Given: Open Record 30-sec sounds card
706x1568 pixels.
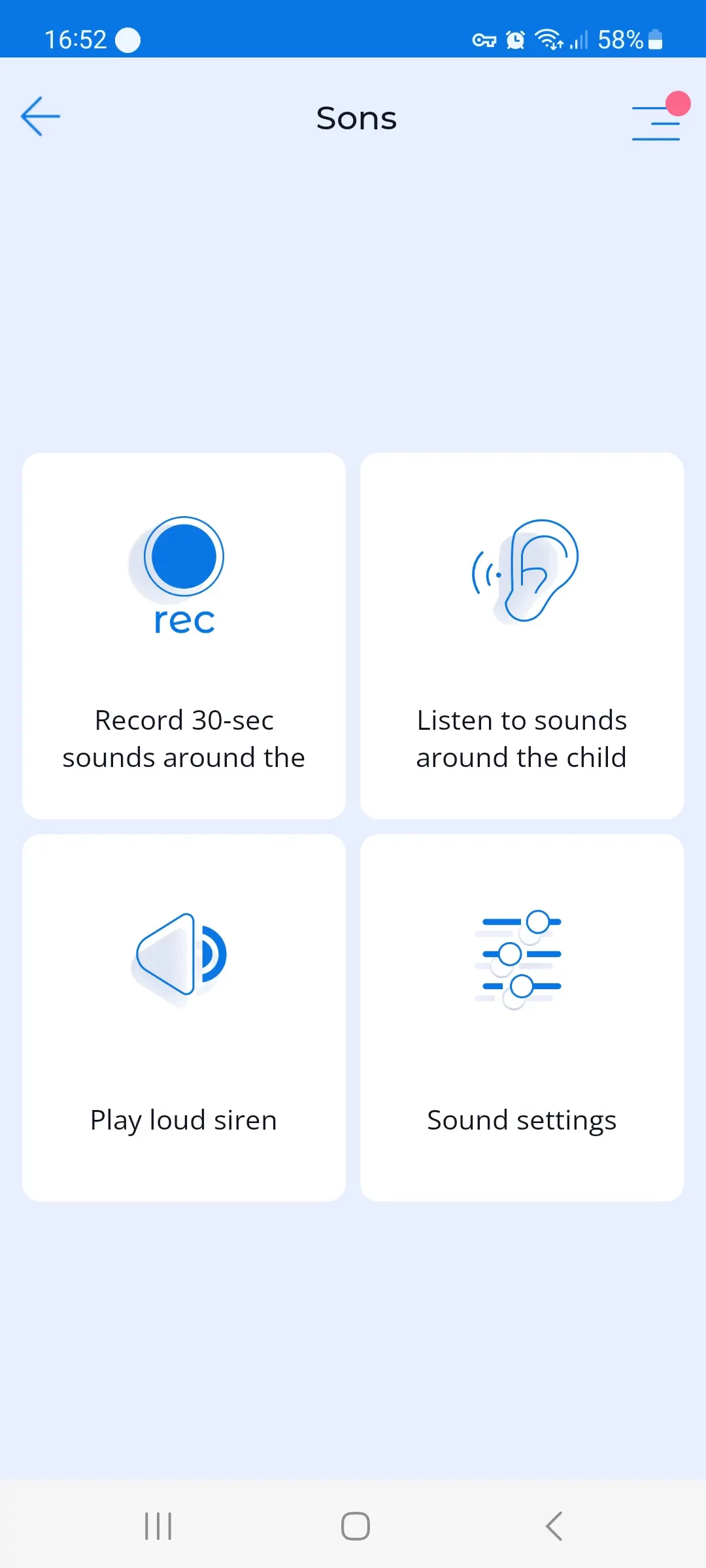Looking at the screenshot, I should coord(184,635).
